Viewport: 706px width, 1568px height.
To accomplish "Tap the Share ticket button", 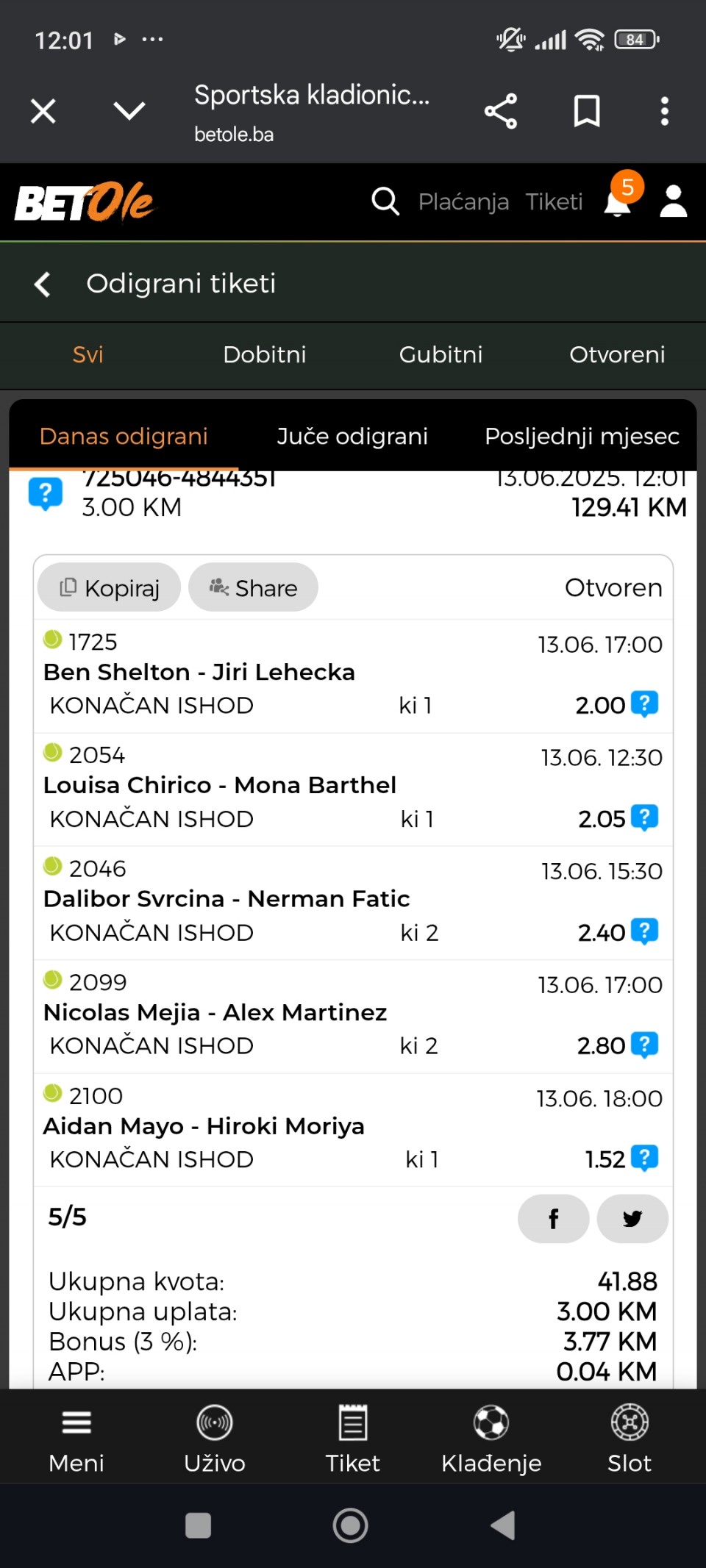I will [x=253, y=587].
